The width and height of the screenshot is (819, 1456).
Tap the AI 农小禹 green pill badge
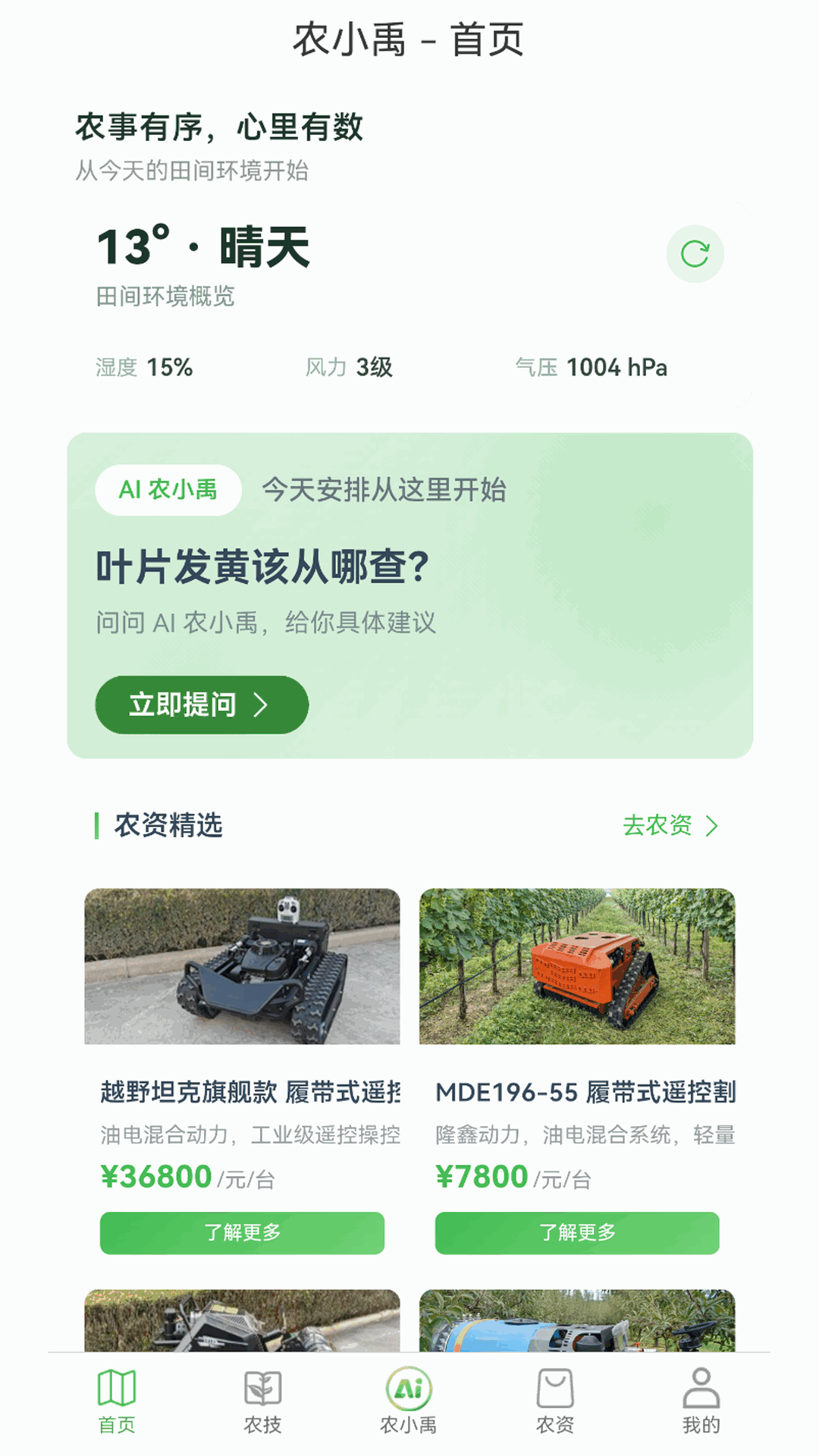[x=168, y=490]
